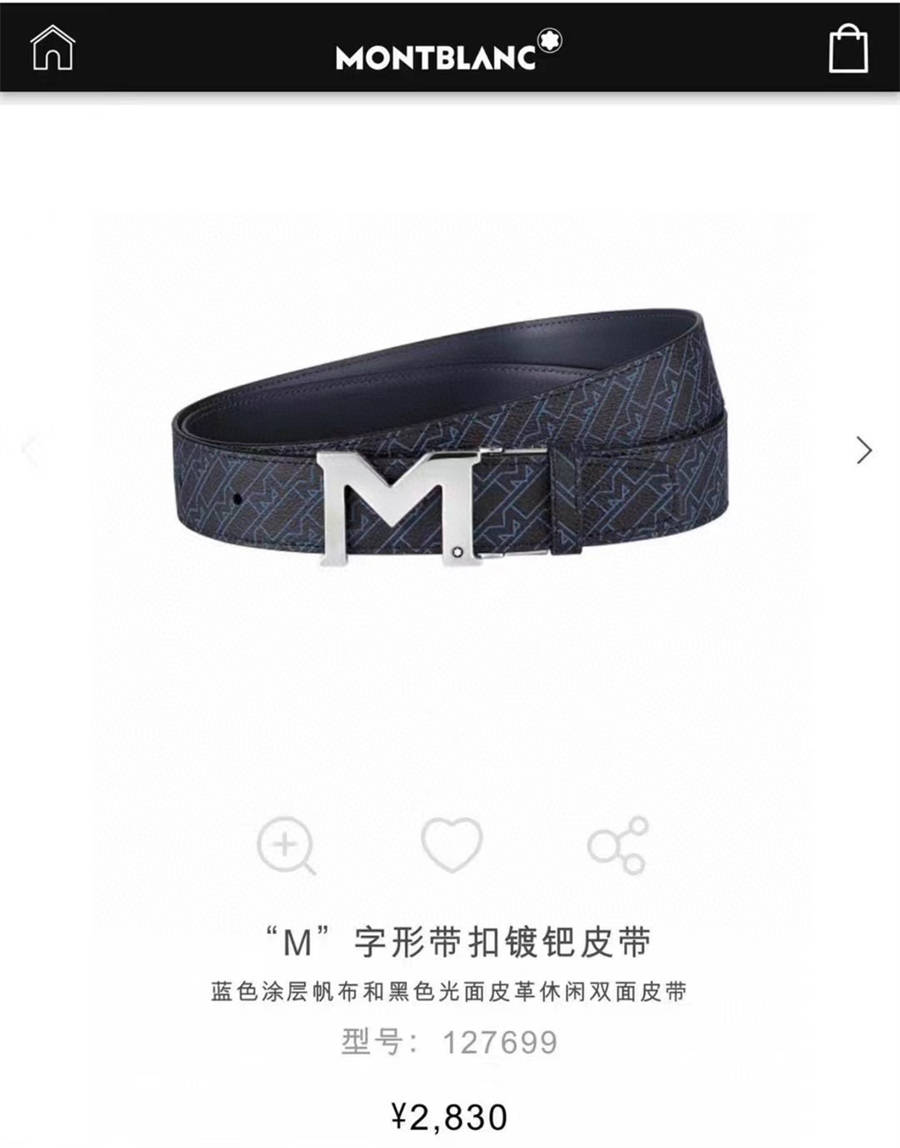Viewport: 900px width, 1148px height.
Task: Zoom in on the belt image
Action: point(286,846)
